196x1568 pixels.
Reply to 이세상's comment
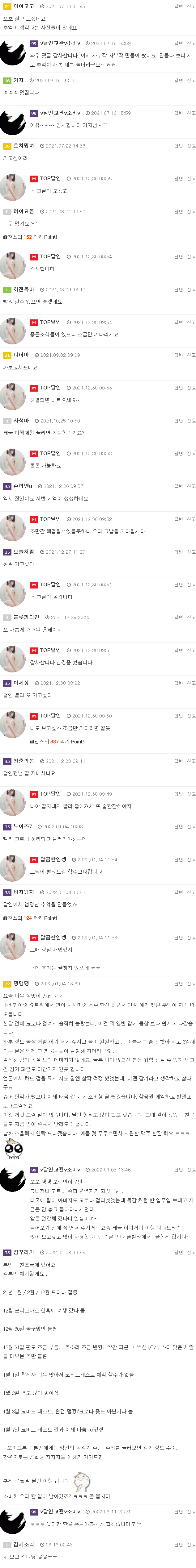click(x=178, y=683)
